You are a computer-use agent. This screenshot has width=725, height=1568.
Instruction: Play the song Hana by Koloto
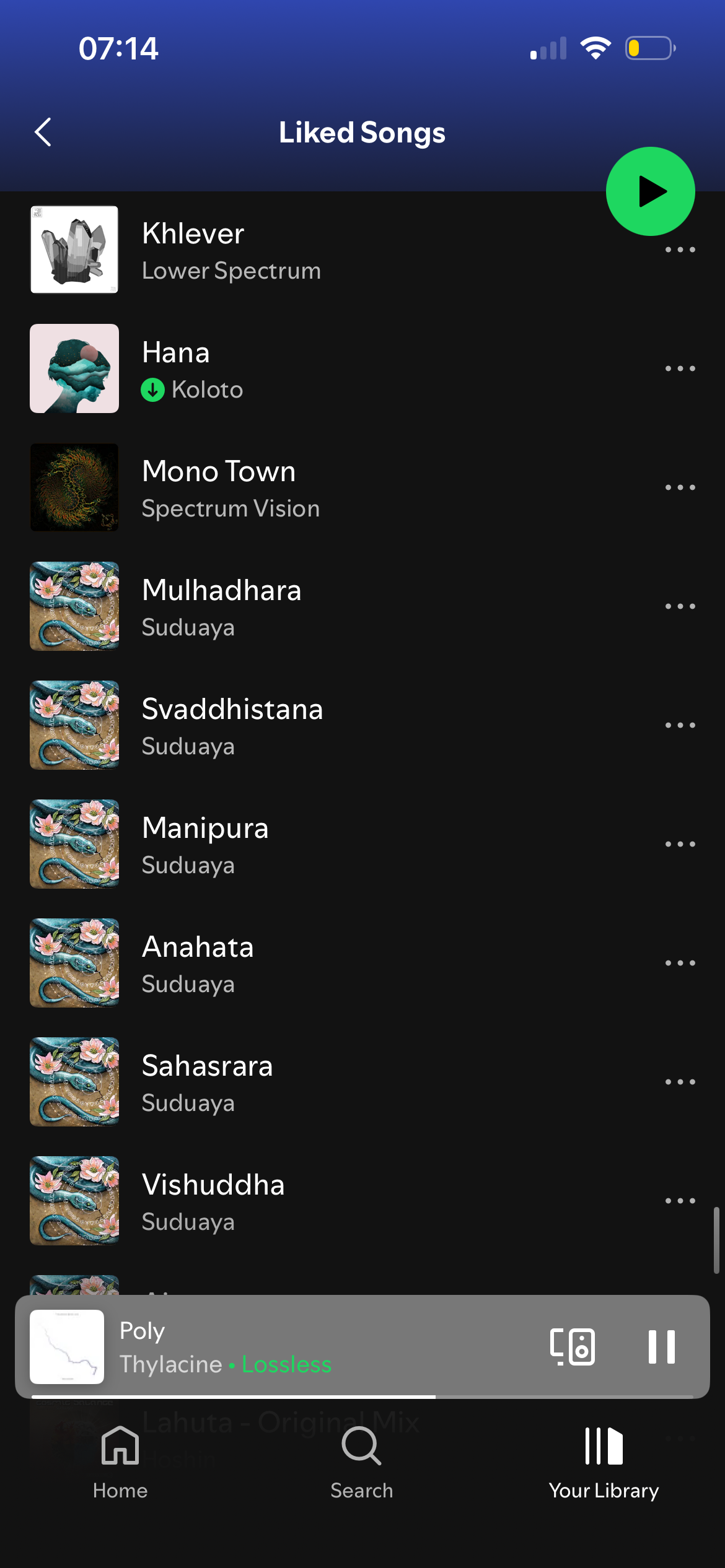pyautogui.click(x=310, y=369)
